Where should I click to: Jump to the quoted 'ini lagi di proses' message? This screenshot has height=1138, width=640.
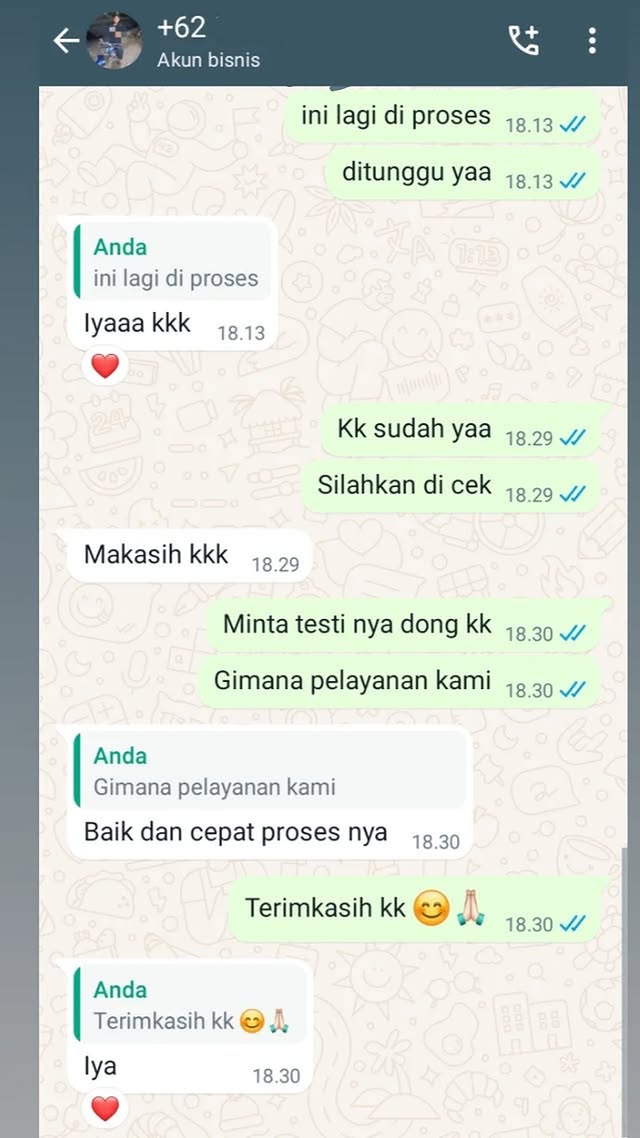point(172,263)
